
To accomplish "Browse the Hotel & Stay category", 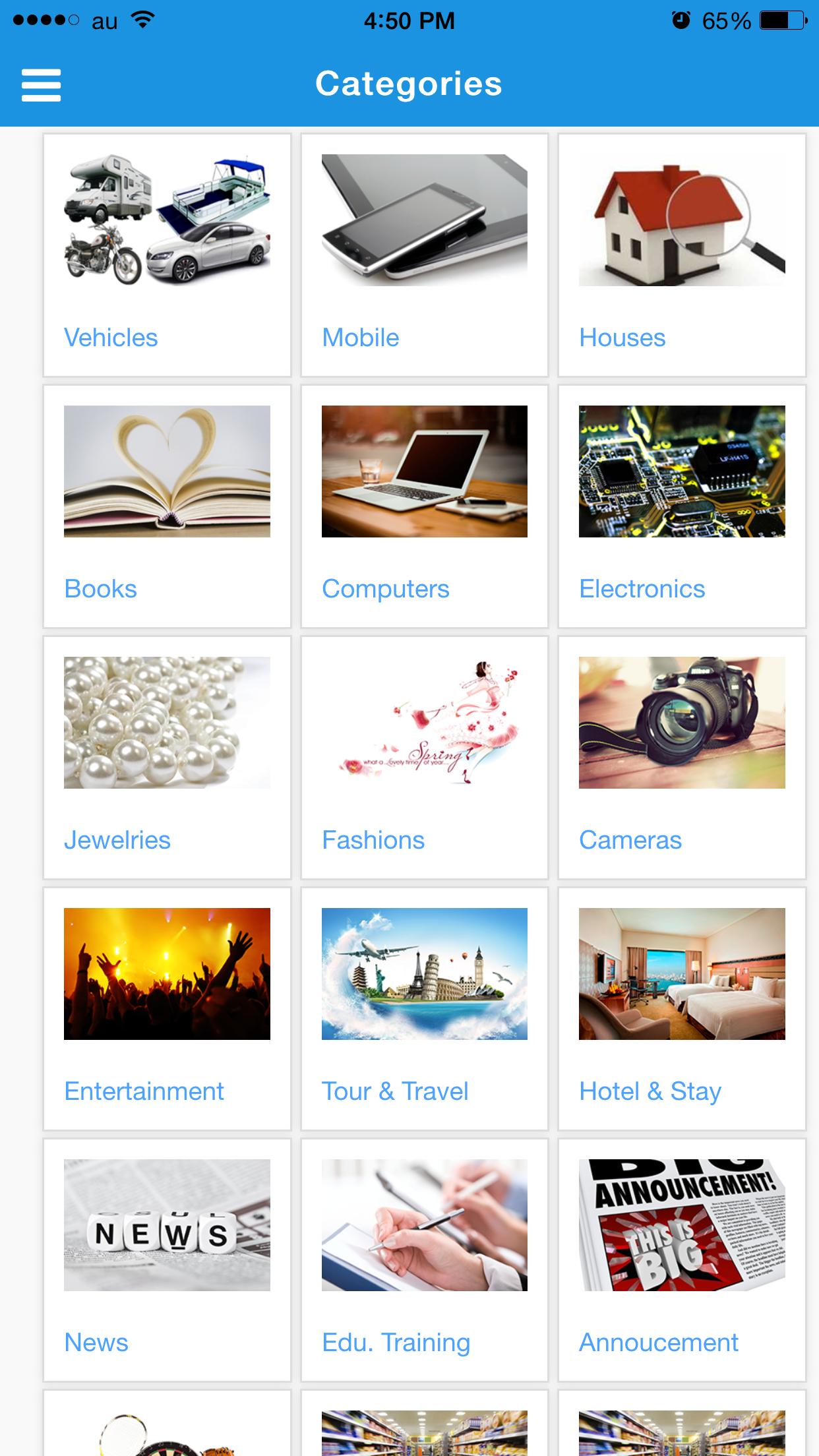I will point(682,1009).
